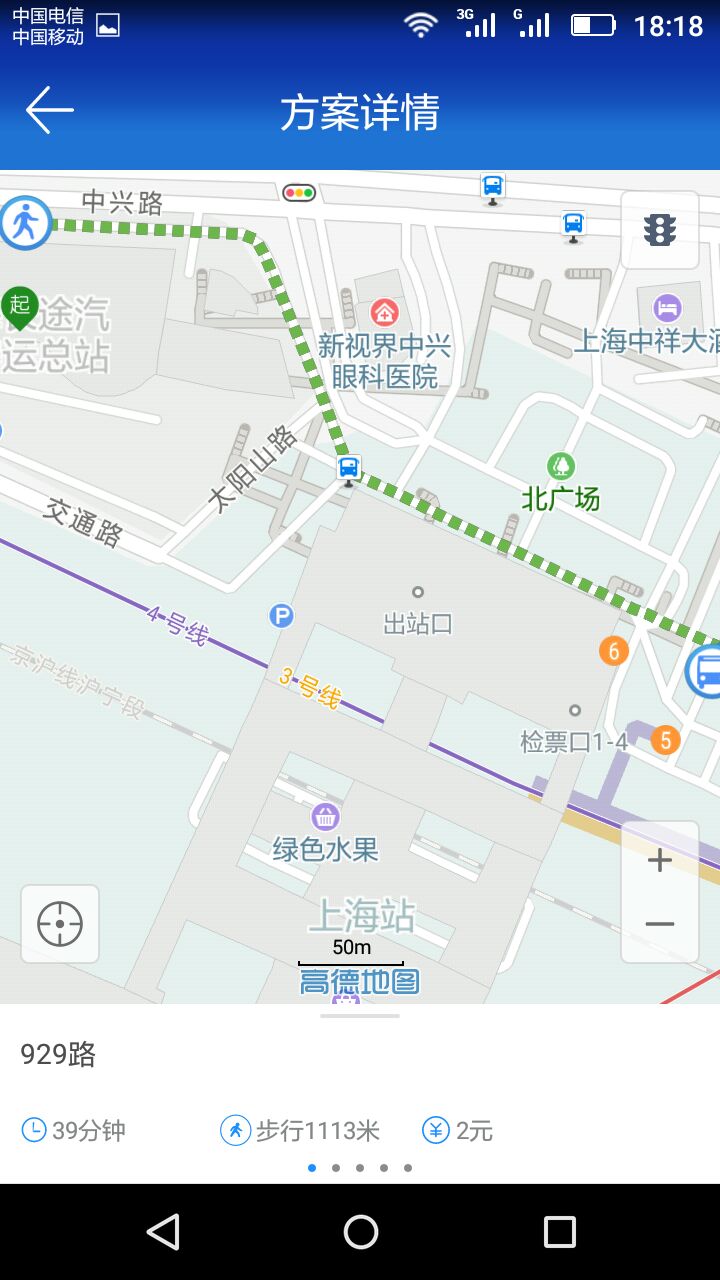Open the 929路 route details panel
The height and width of the screenshot is (1280, 720).
(x=360, y=1093)
